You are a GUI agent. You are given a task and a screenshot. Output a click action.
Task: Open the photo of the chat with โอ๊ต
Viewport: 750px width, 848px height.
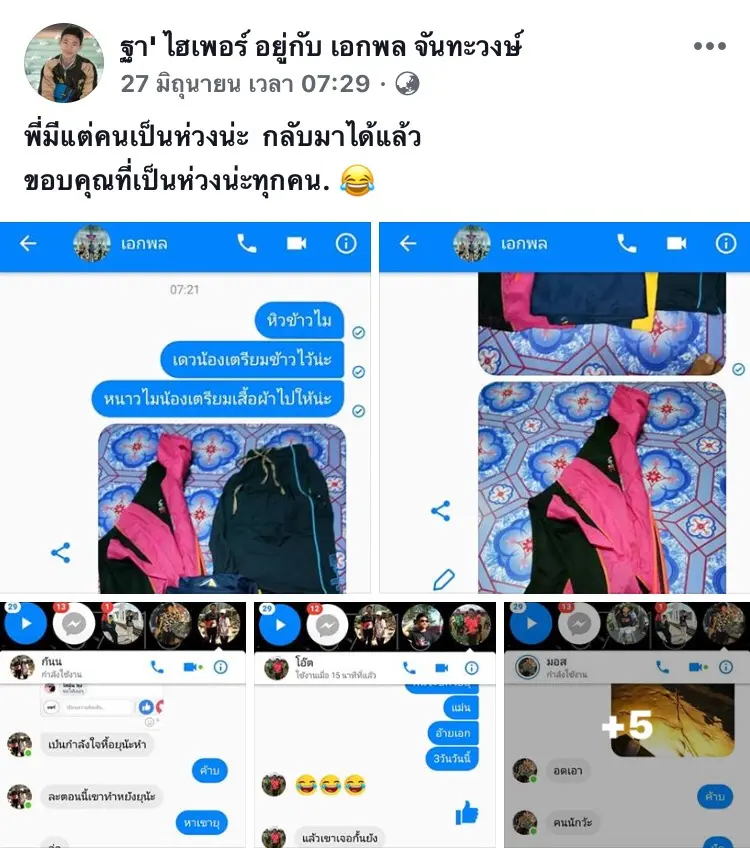(375, 725)
